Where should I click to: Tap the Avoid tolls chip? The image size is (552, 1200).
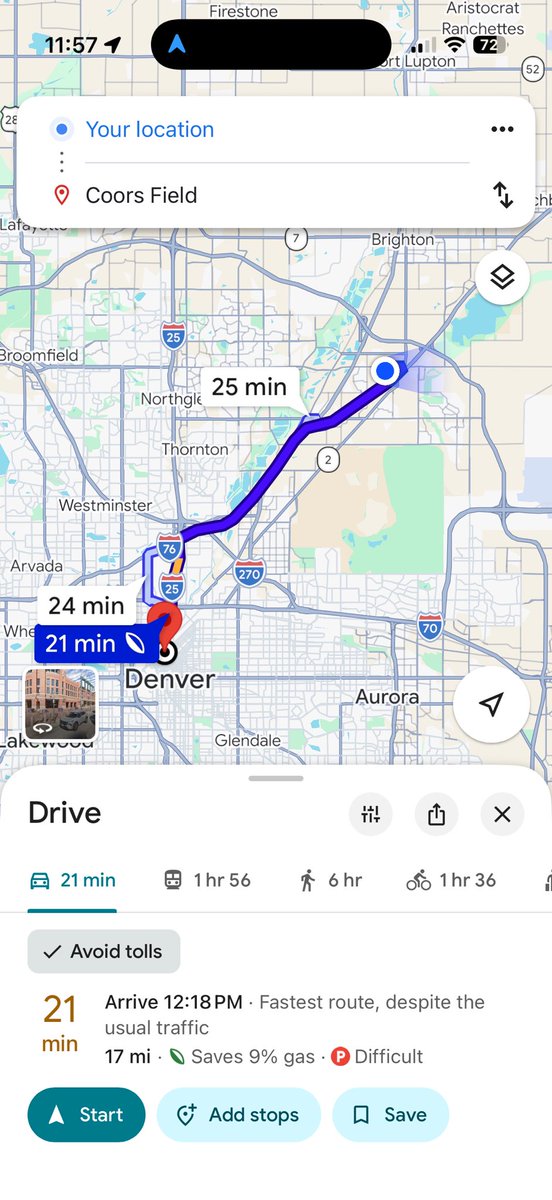104,951
